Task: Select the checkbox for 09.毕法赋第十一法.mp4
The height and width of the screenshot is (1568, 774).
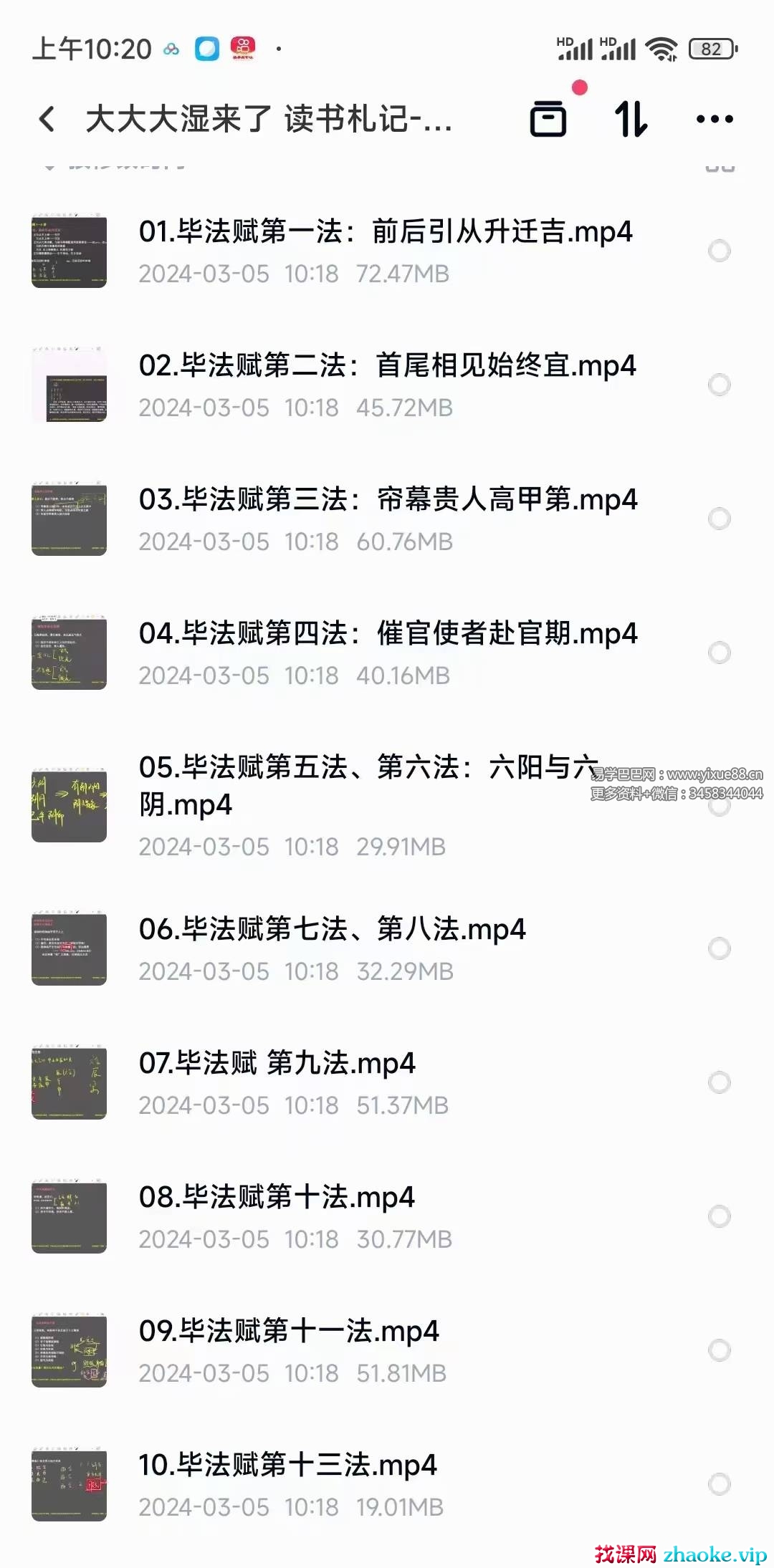Action: 719,1350
